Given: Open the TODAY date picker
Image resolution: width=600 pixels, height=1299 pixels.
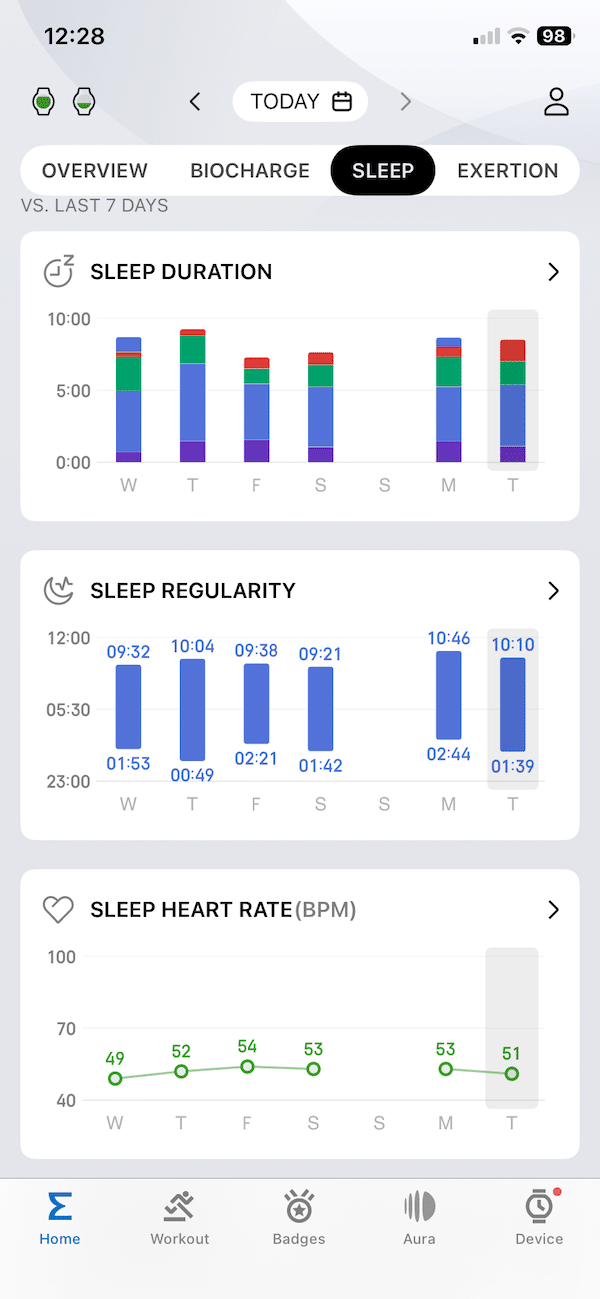Looking at the screenshot, I should pyautogui.click(x=300, y=102).
